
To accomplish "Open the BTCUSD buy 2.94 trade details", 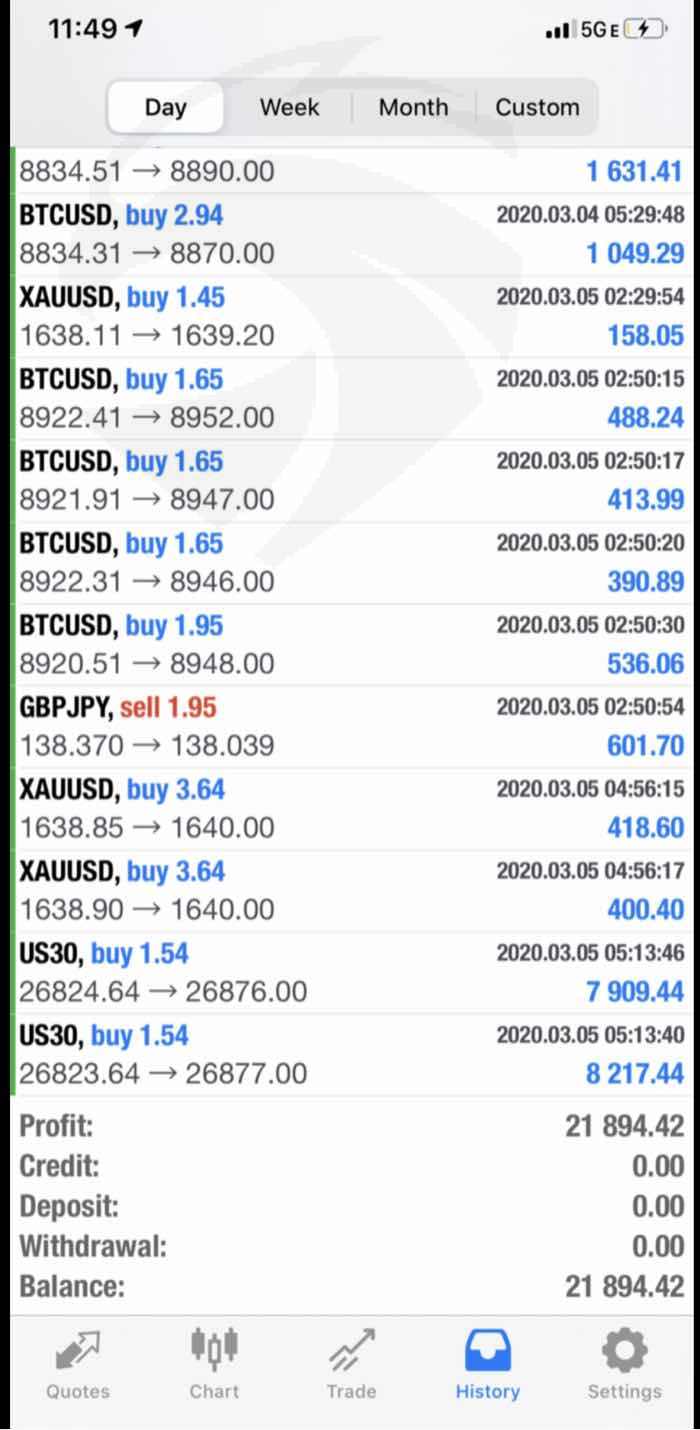I will (350, 235).
